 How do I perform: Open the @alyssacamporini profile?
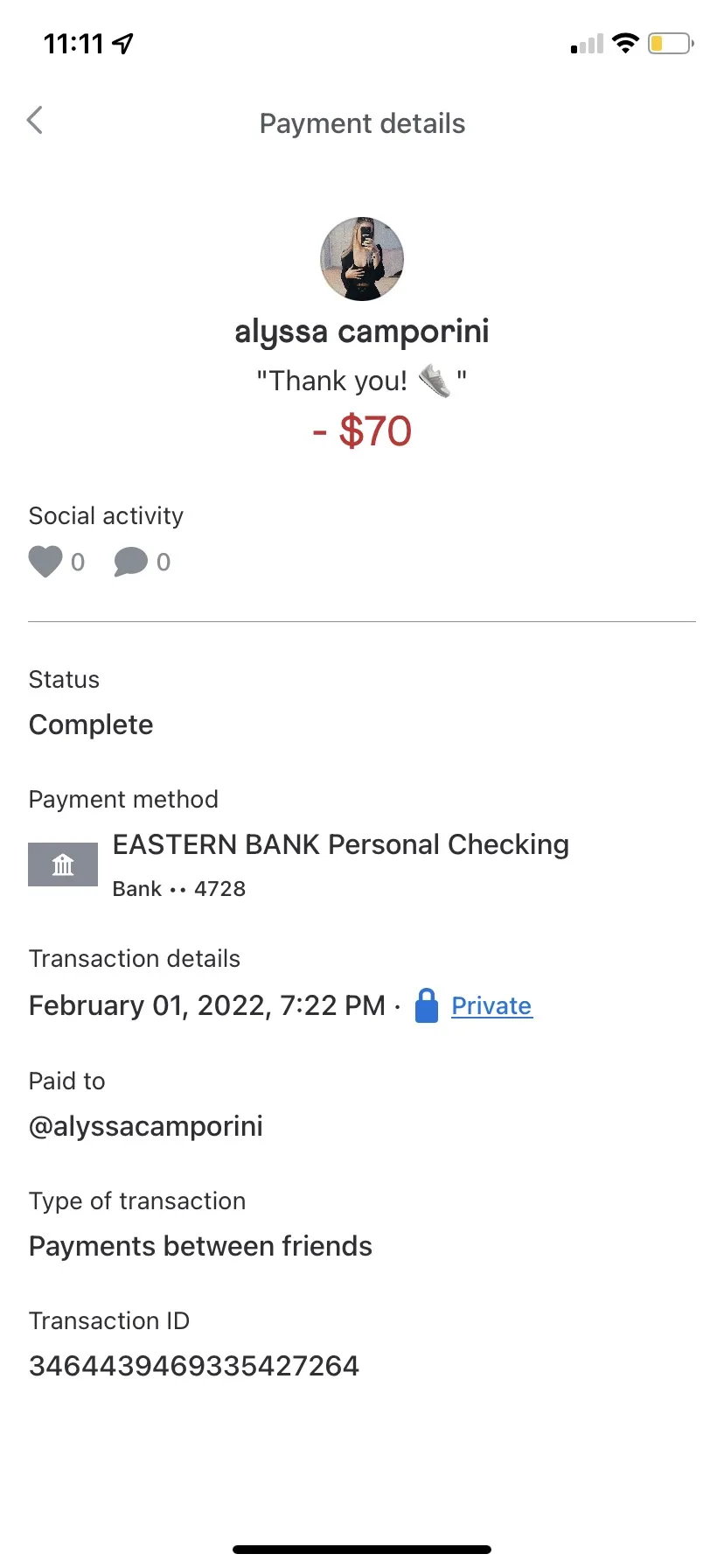[146, 1126]
